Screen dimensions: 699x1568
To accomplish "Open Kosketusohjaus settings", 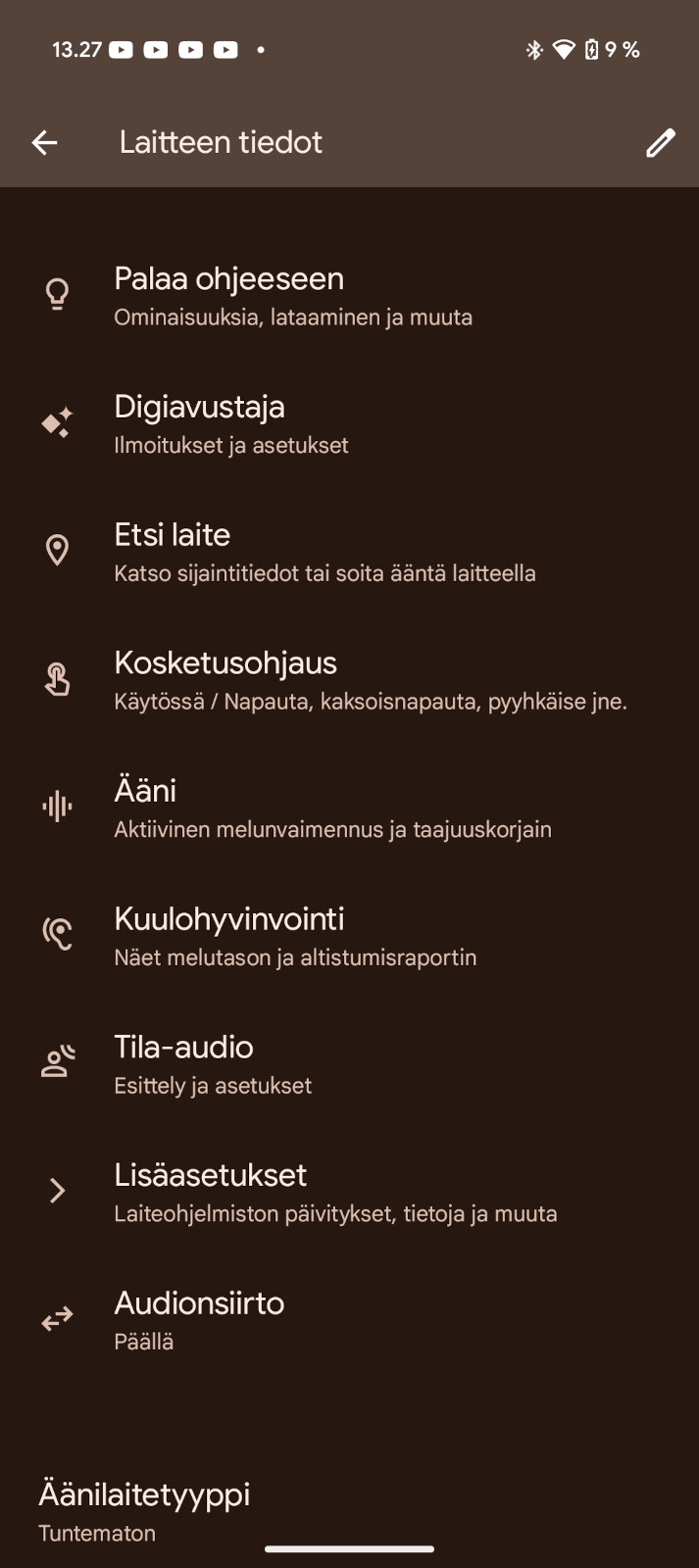I will (349, 681).
